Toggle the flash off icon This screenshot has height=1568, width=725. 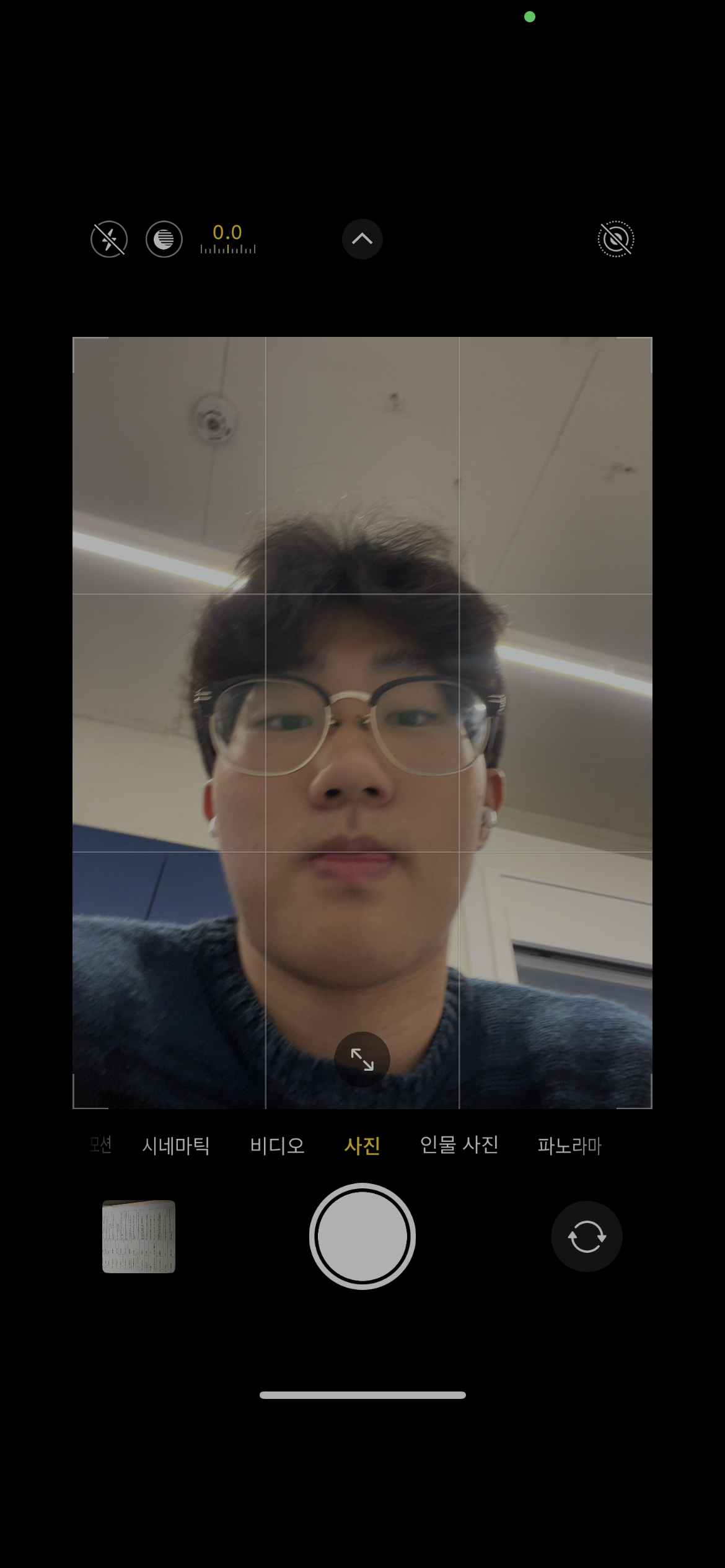[x=109, y=239]
